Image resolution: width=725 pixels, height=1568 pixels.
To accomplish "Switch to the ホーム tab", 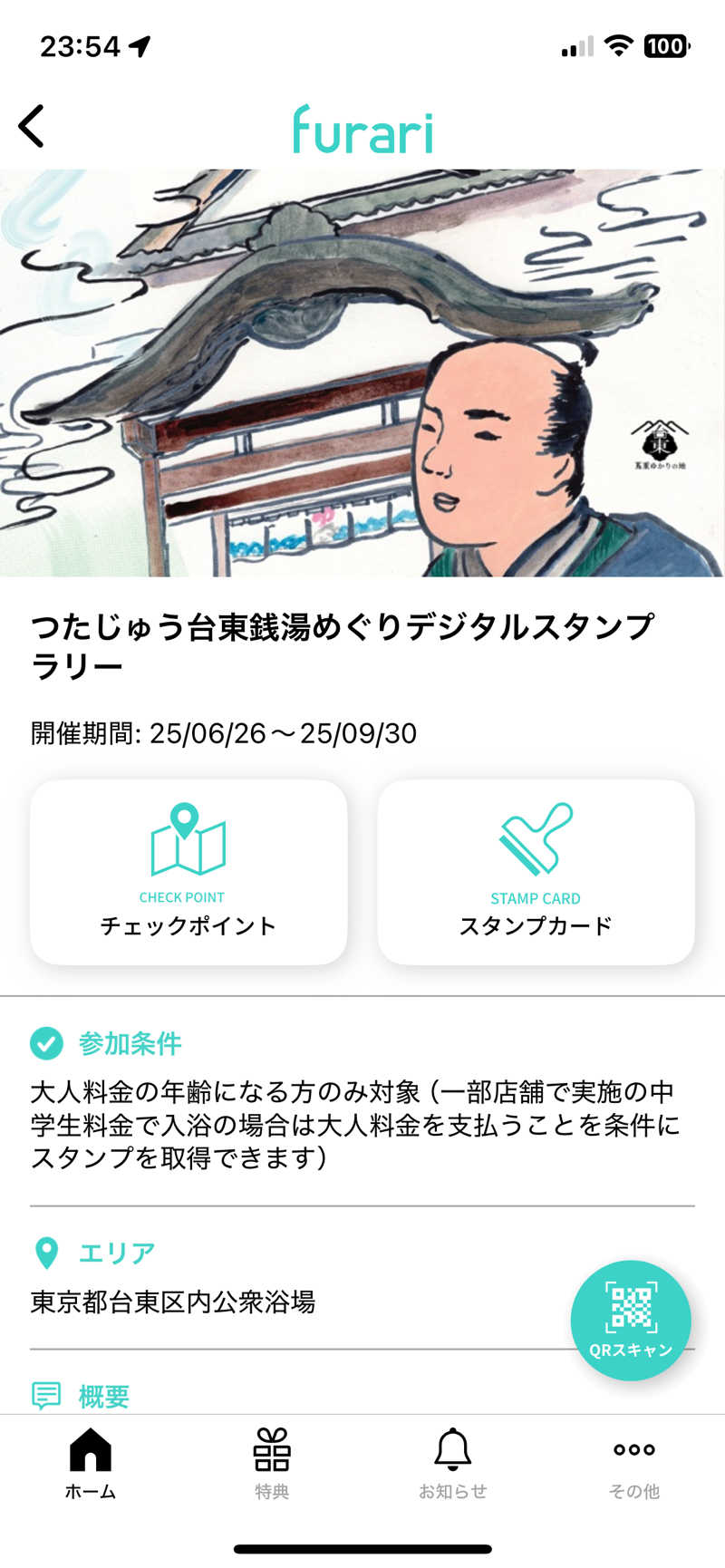I will coord(91,1463).
